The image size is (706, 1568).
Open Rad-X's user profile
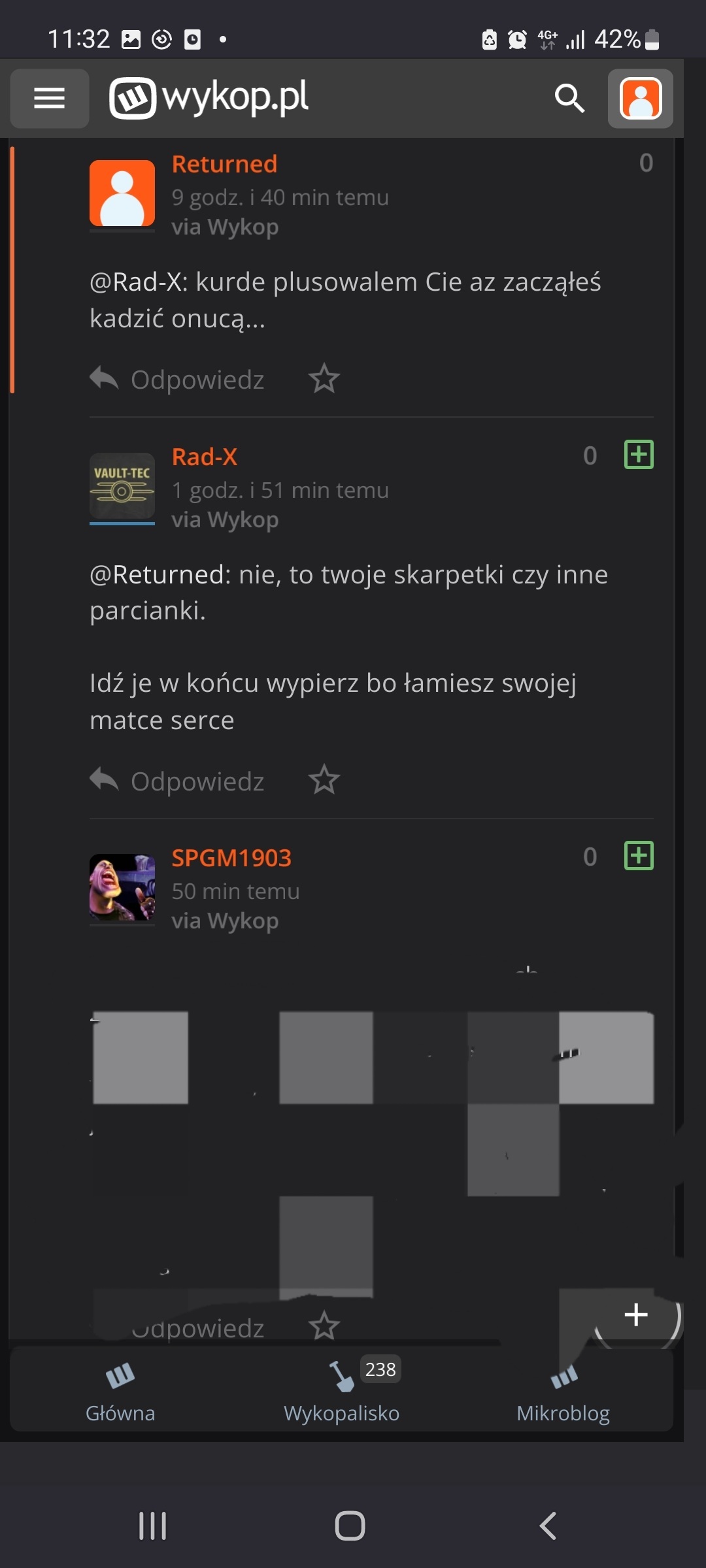[x=204, y=457]
